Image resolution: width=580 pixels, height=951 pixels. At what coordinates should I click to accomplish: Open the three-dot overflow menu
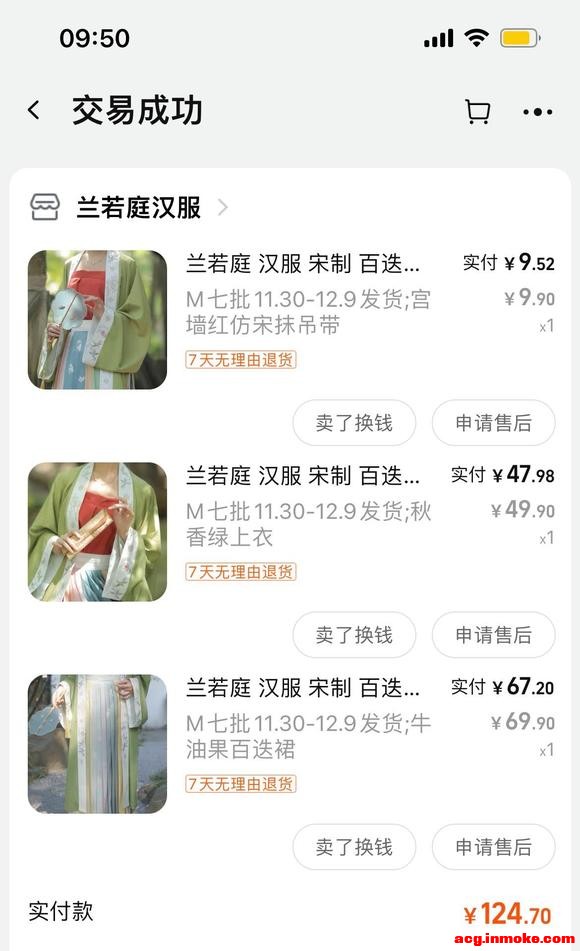[x=538, y=112]
